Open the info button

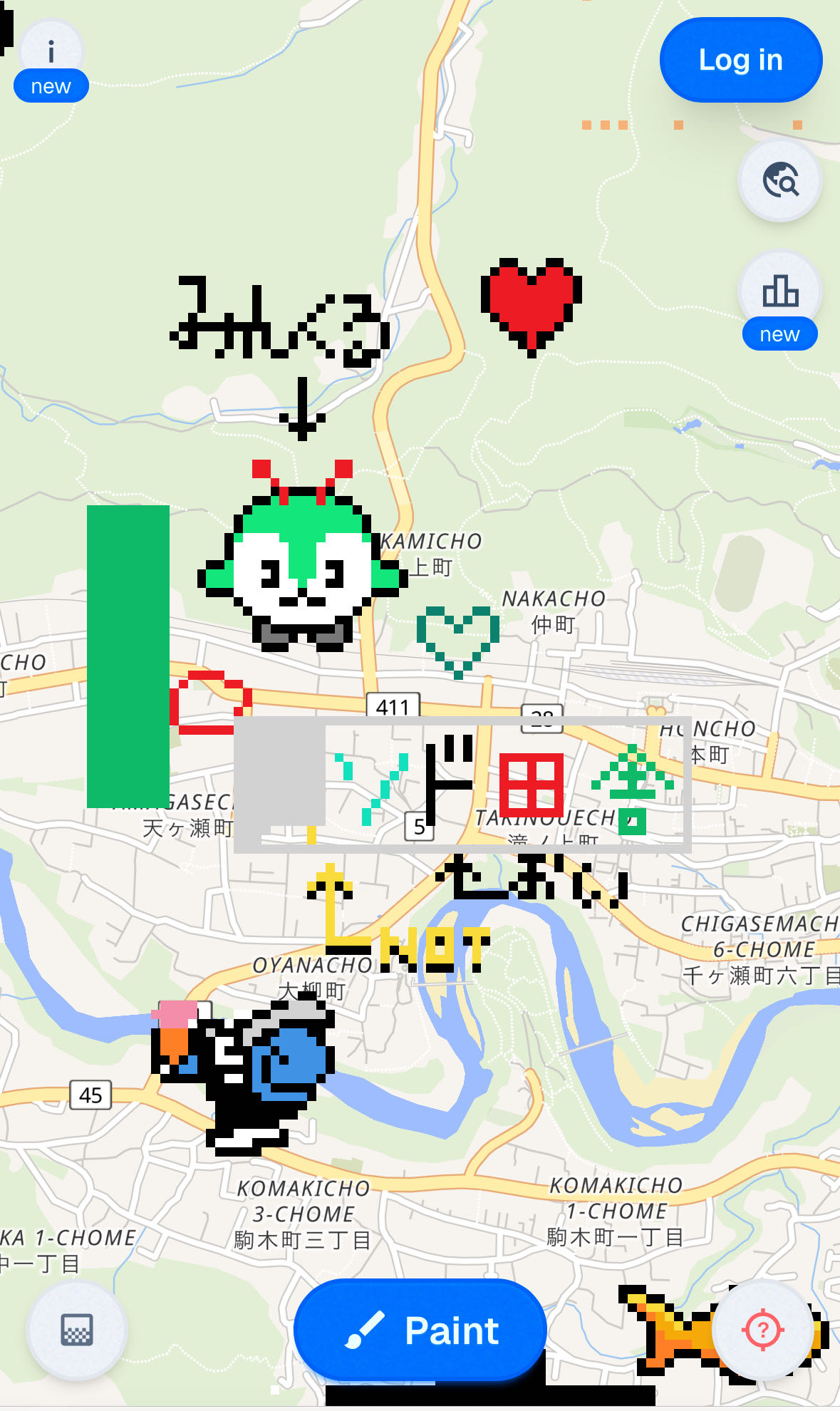[x=51, y=53]
